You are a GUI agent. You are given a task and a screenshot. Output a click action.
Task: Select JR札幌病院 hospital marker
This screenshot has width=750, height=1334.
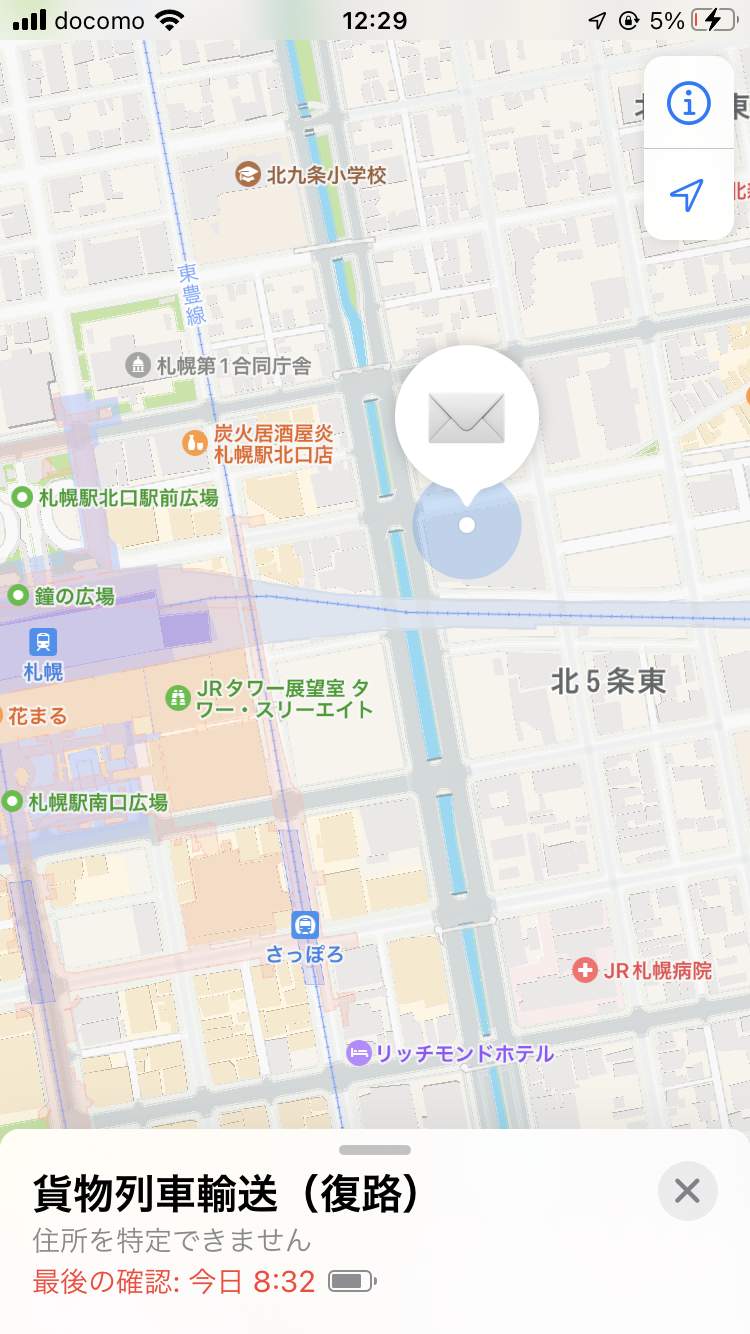coord(585,970)
